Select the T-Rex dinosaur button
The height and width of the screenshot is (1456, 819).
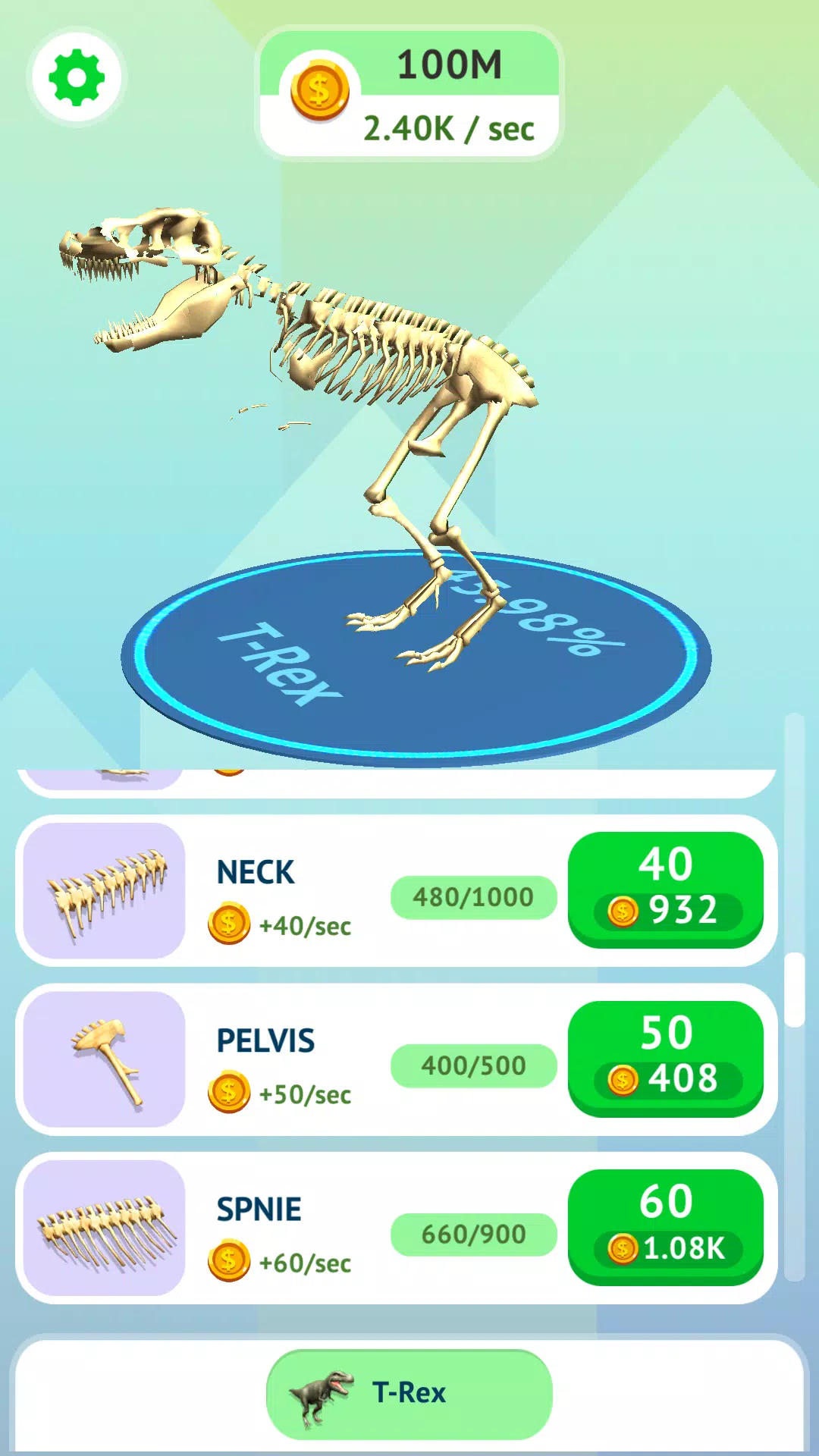(x=409, y=1394)
